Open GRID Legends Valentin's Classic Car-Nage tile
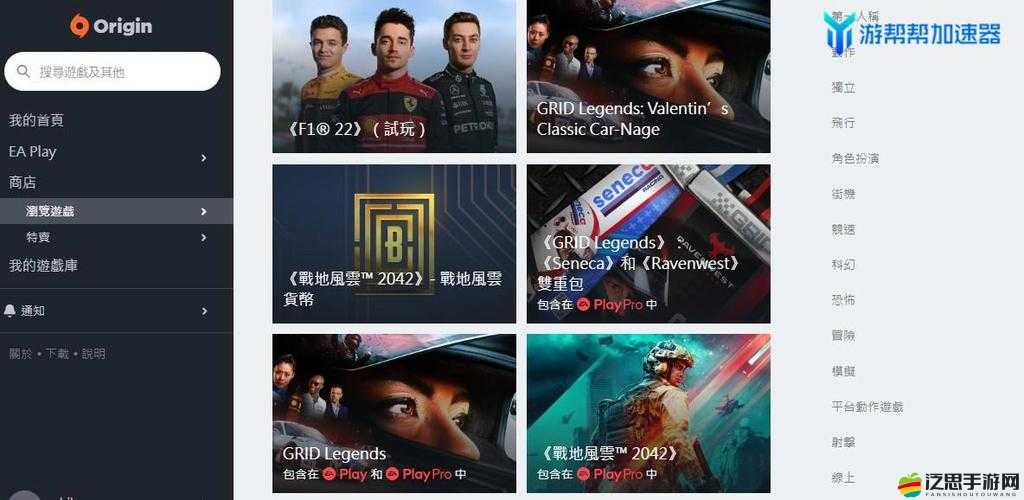The image size is (1024, 500). pos(648,75)
